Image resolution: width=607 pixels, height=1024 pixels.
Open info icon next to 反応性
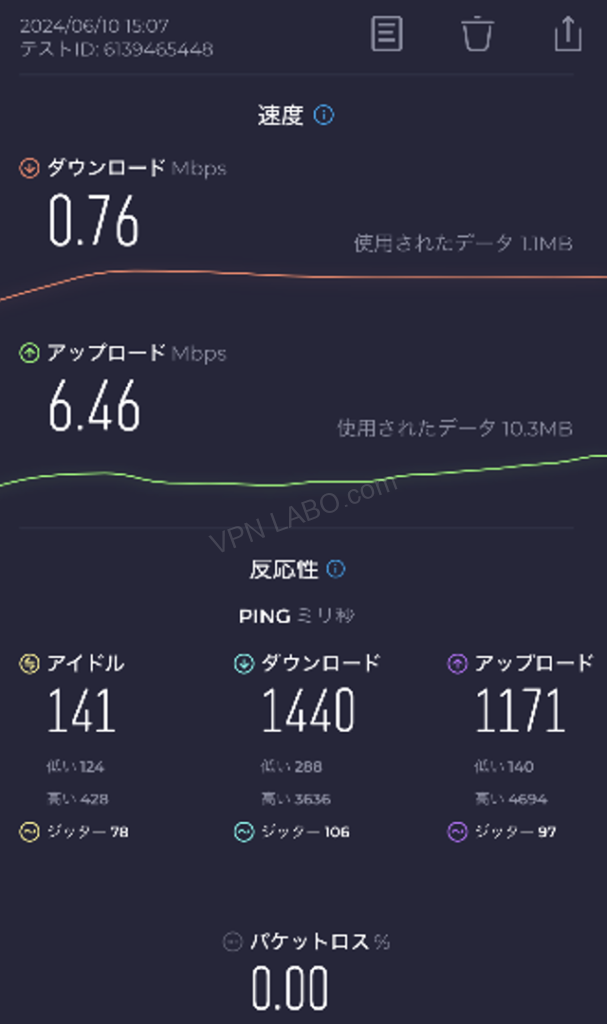click(336, 569)
